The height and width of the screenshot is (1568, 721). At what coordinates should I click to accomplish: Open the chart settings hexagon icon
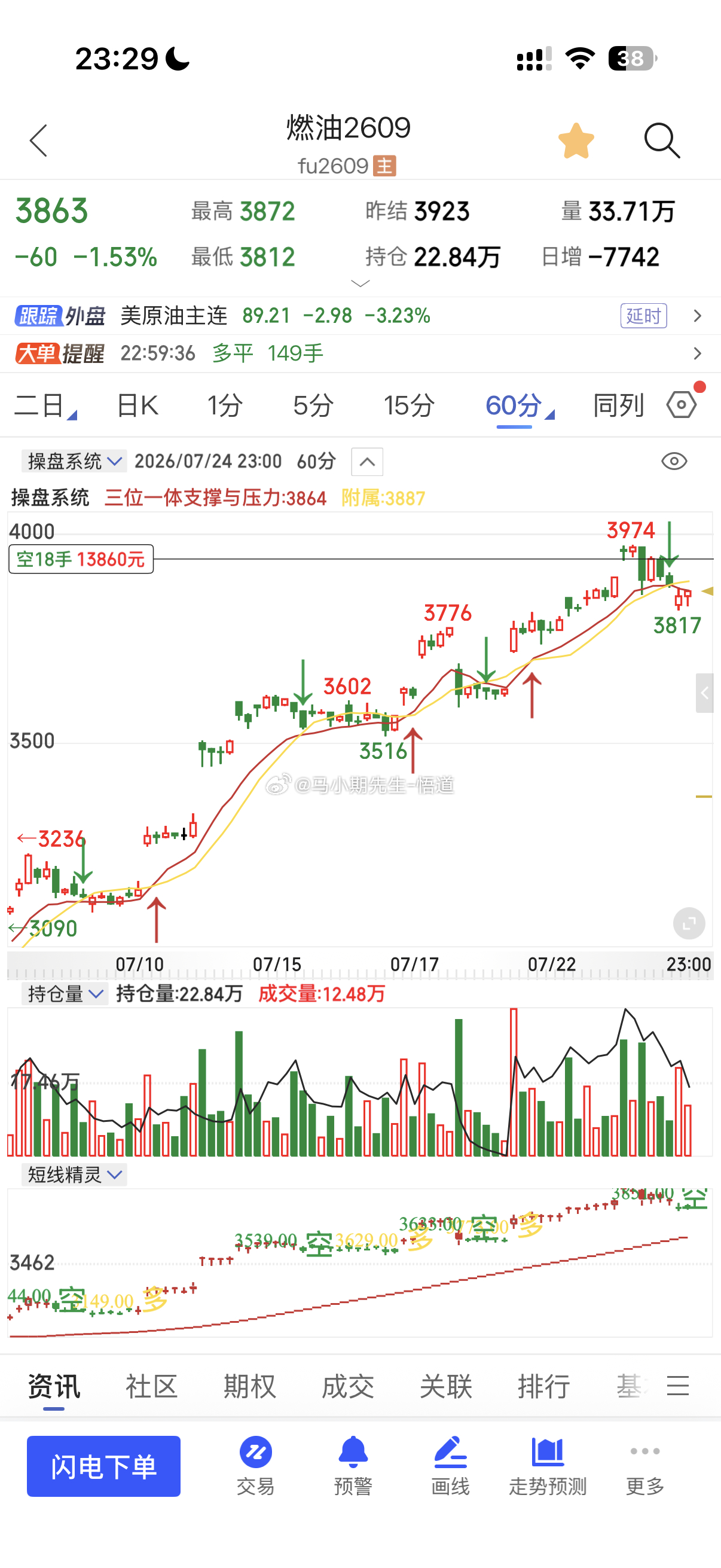[682, 404]
